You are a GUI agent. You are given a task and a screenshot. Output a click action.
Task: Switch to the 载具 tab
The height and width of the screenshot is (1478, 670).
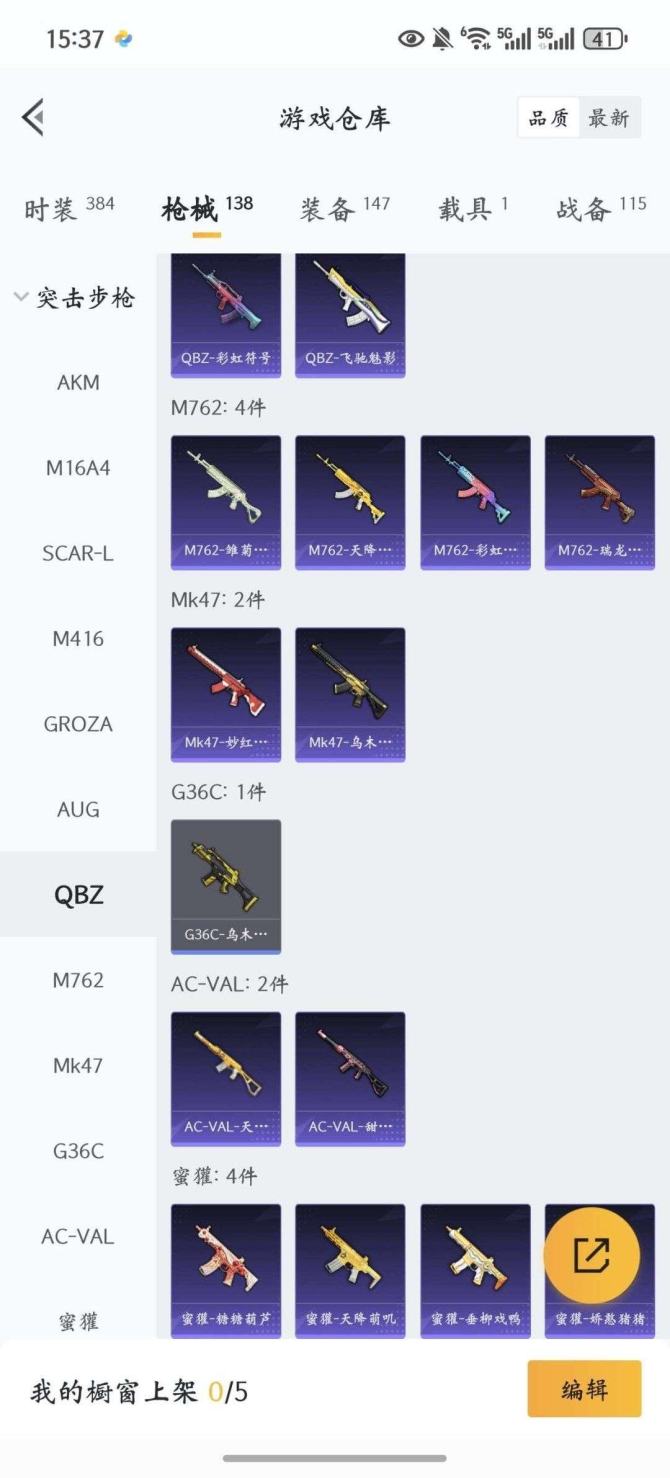[472, 209]
